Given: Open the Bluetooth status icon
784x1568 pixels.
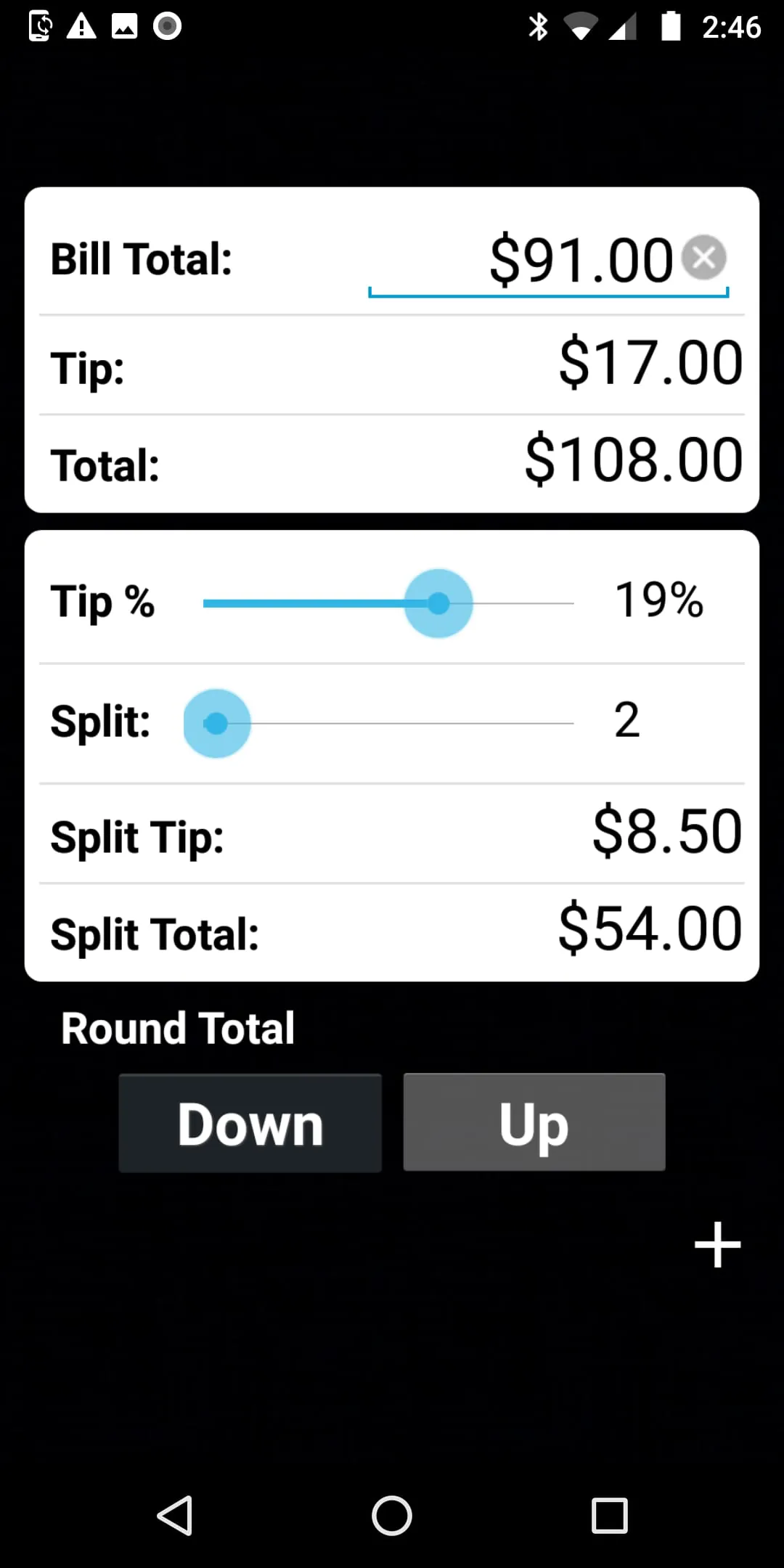Looking at the screenshot, I should click(x=538, y=26).
